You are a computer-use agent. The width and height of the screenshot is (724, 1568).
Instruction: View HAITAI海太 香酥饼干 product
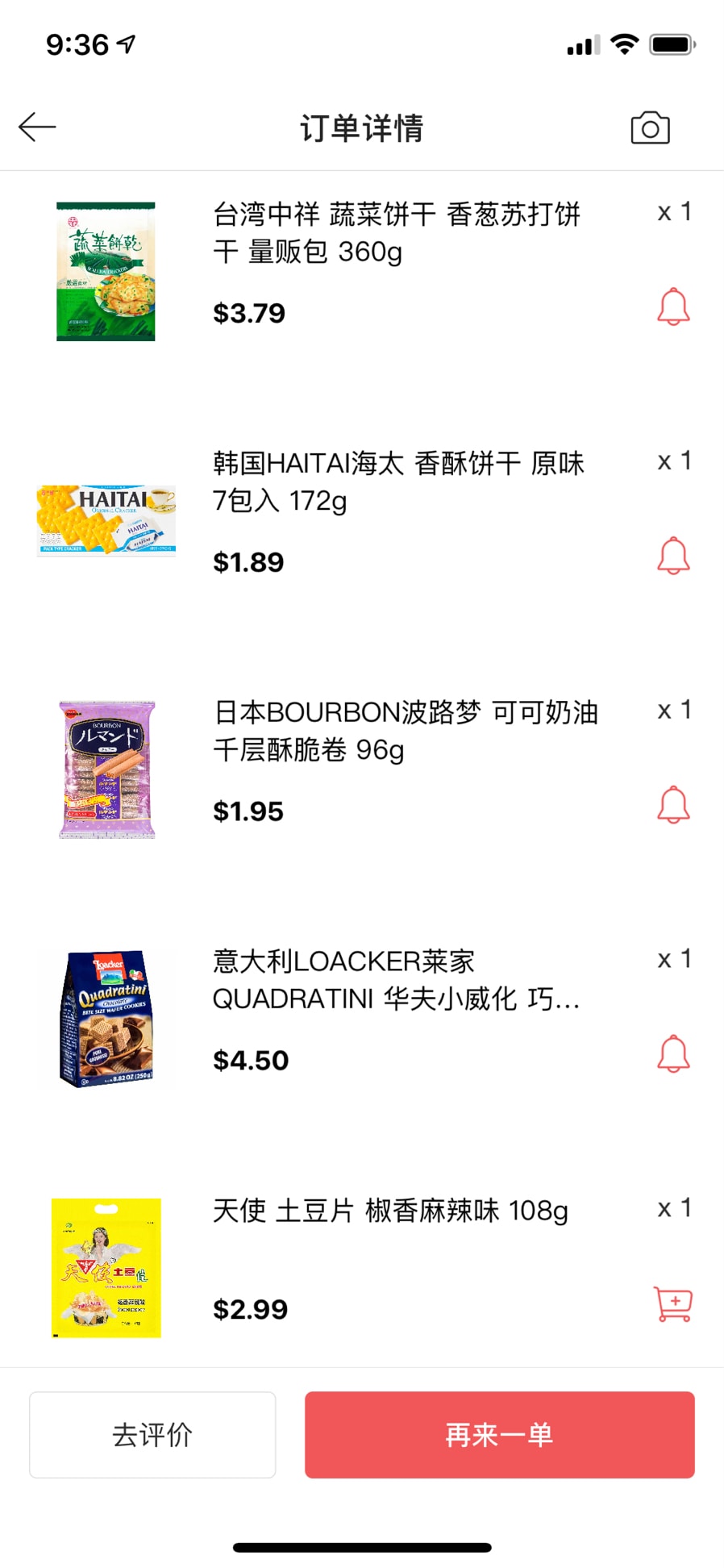pos(106,520)
